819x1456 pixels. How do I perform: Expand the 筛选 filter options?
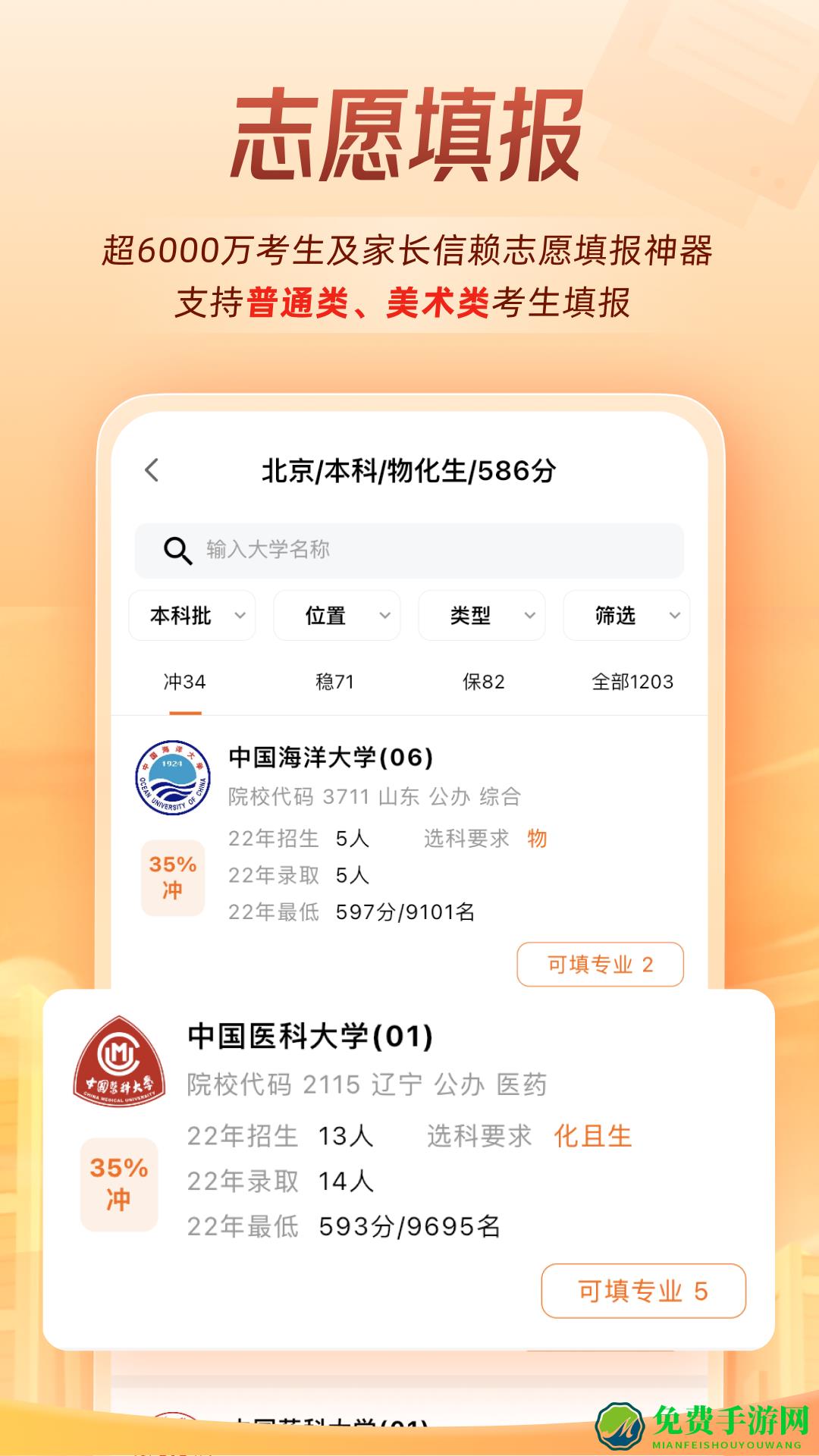626,616
